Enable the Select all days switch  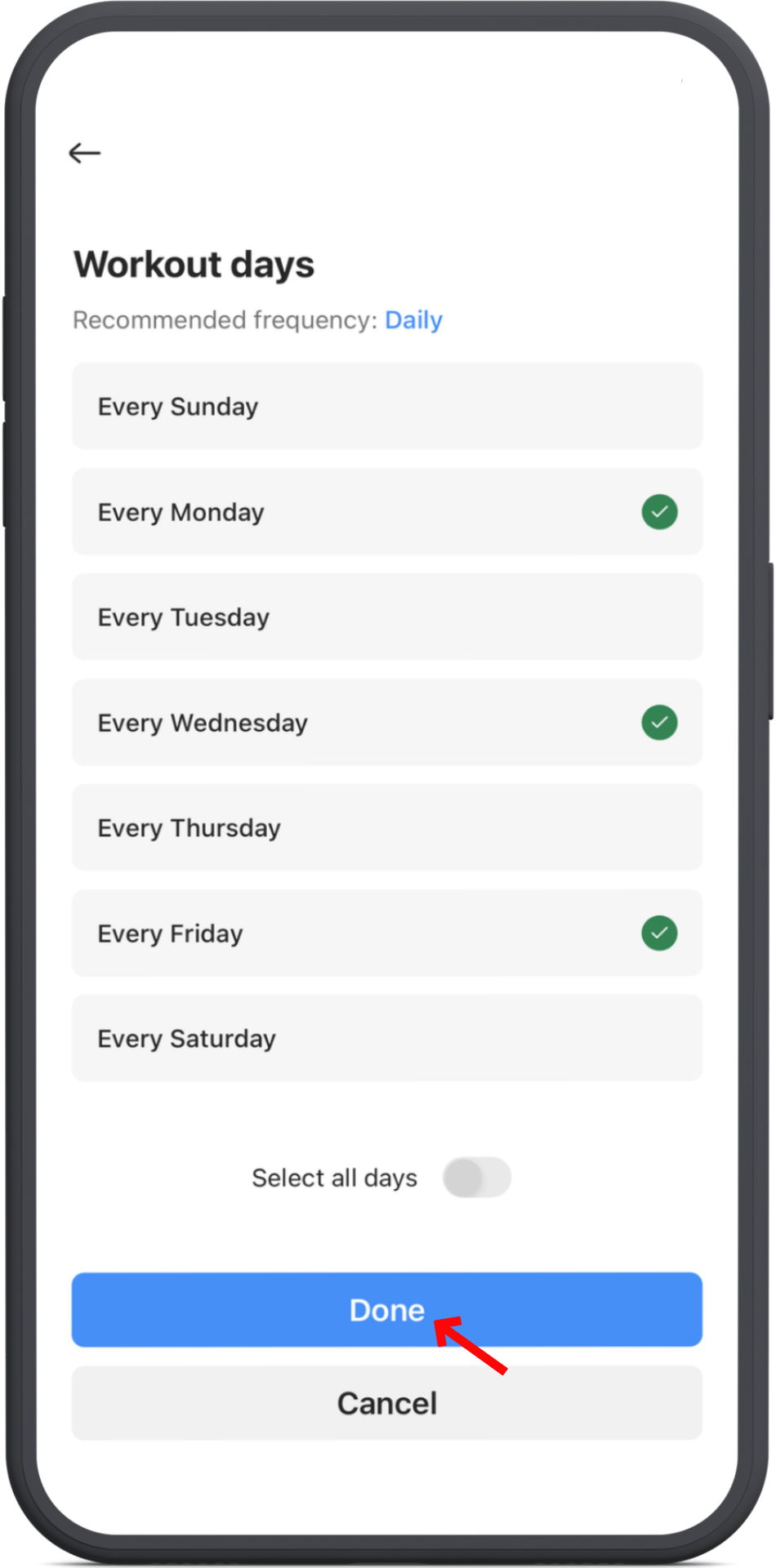coord(477,1178)
